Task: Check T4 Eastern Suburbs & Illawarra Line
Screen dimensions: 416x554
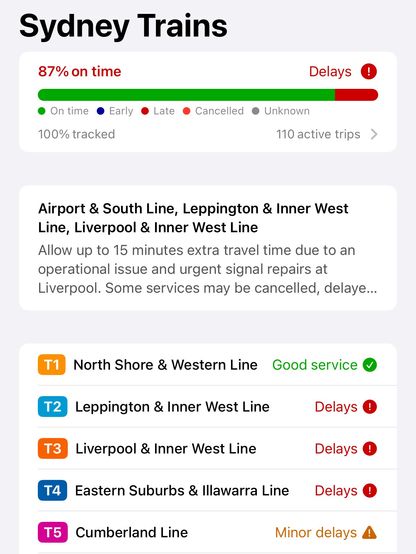Action: click(208, 490)
